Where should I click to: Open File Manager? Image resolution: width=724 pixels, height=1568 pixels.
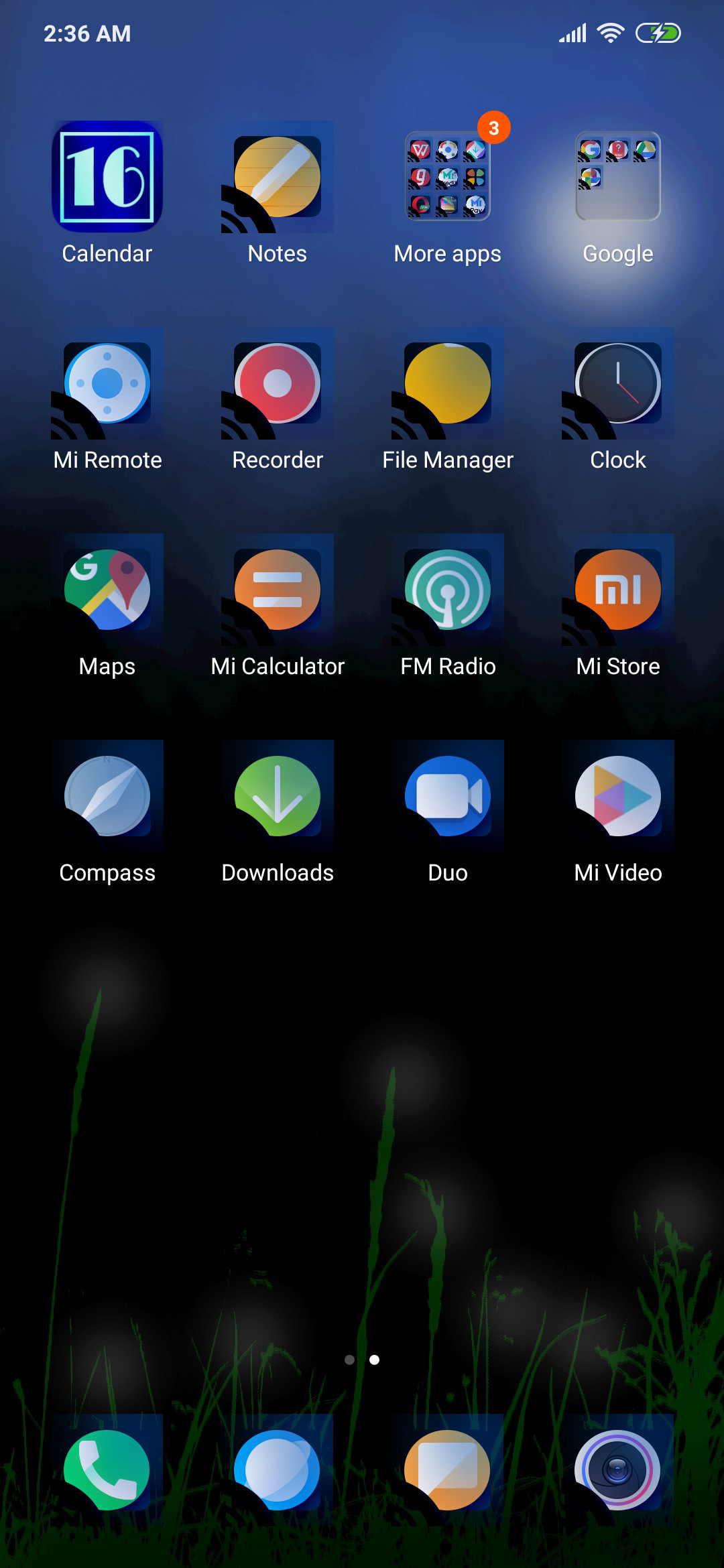coord(448,383)
